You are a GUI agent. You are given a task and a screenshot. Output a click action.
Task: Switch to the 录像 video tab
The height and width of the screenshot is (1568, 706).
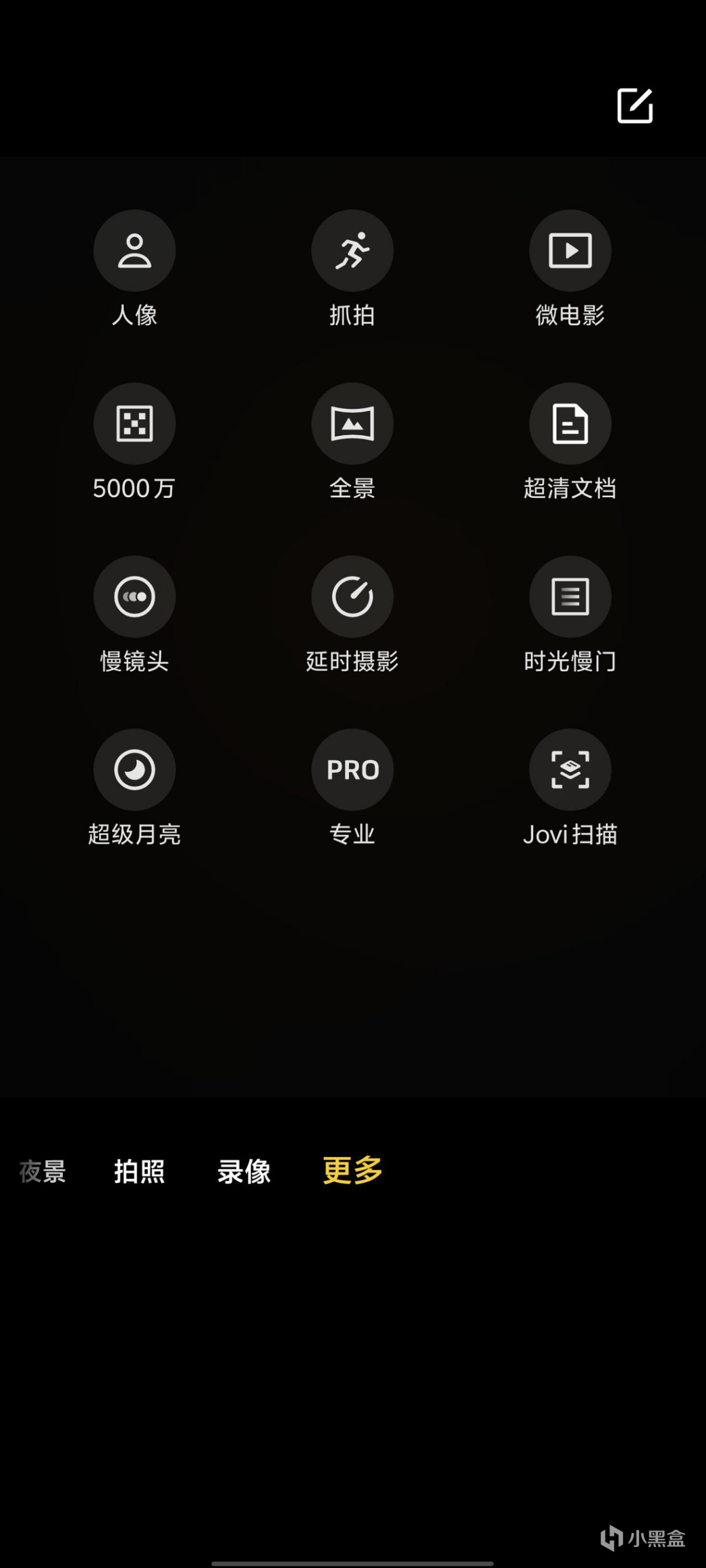coord(244,1171)
